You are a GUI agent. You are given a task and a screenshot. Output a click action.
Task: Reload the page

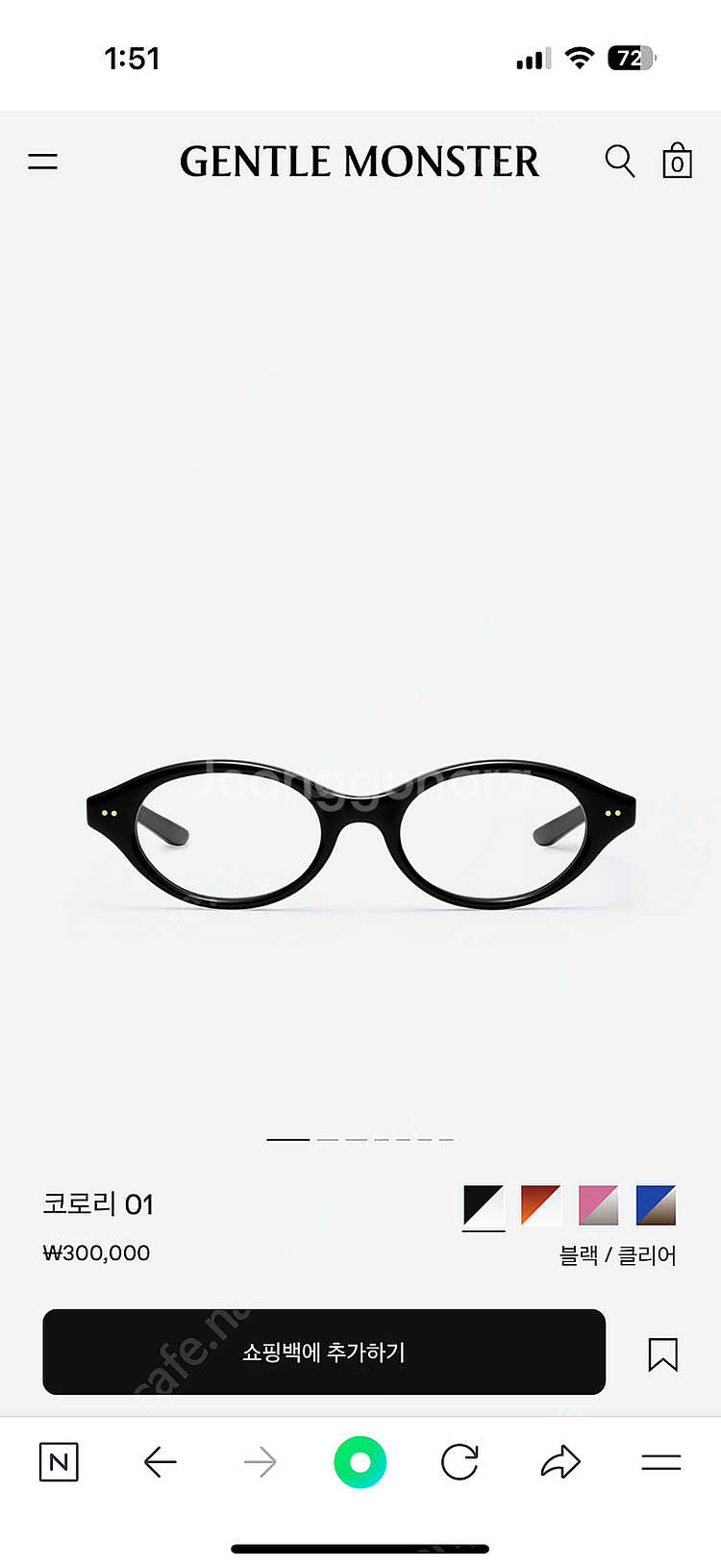point(460,1462)
